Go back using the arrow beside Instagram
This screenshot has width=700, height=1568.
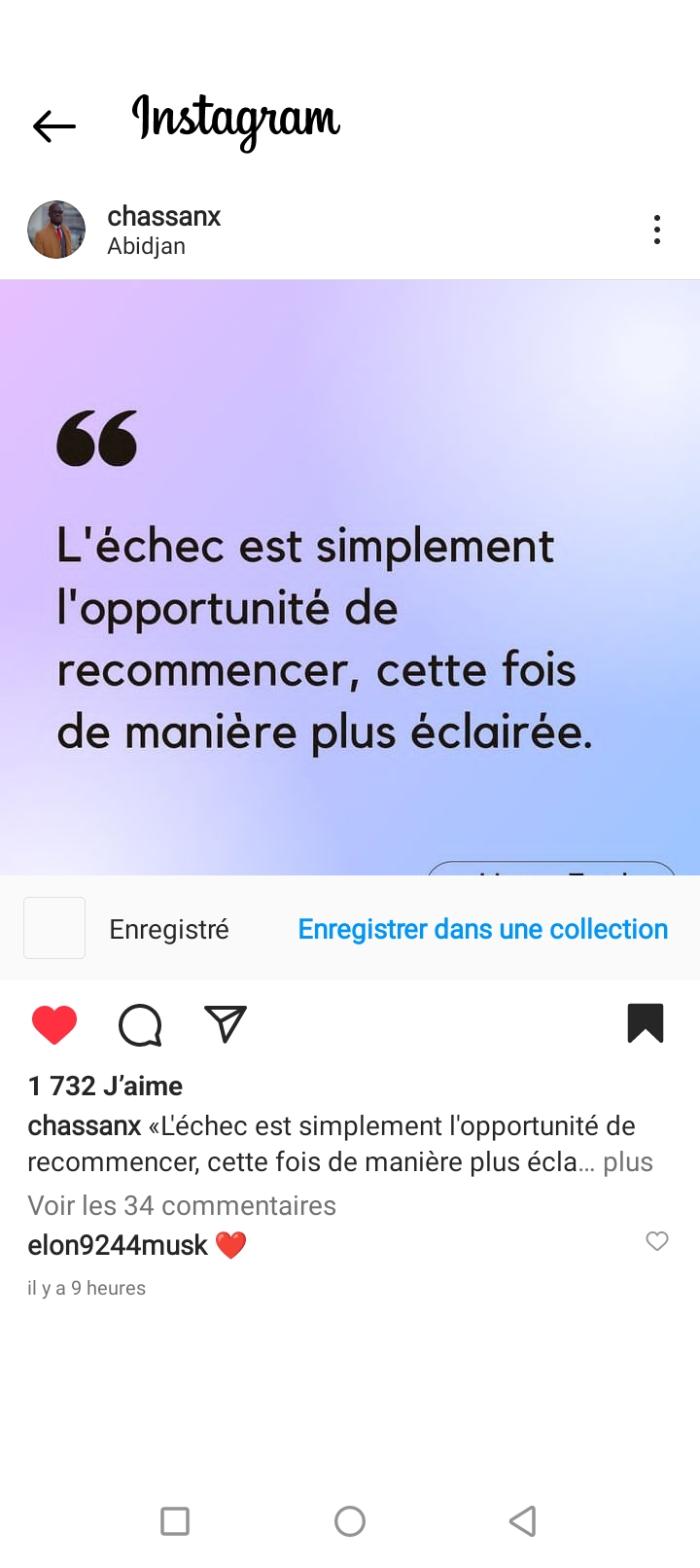point(54,125)
